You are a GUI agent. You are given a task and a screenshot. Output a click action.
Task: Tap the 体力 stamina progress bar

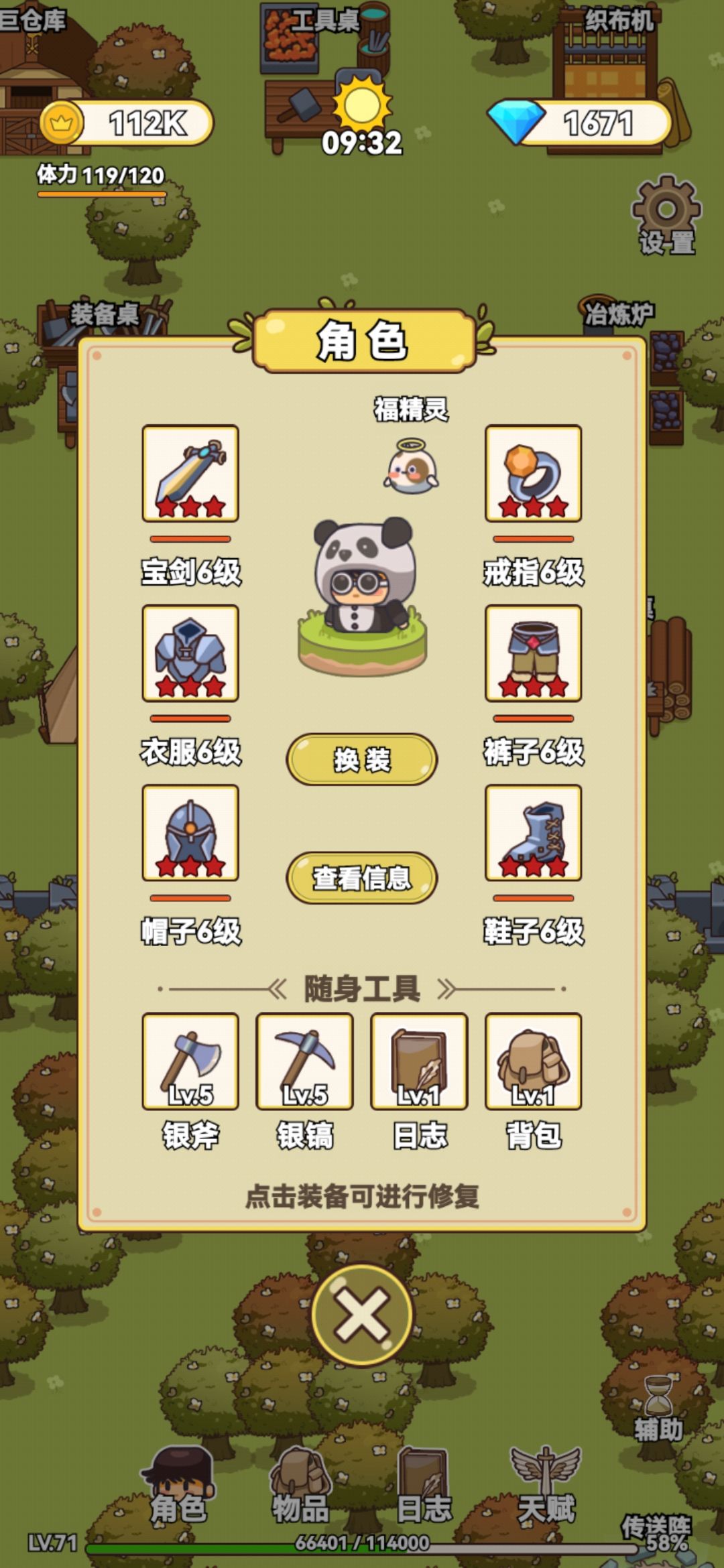pos(101,191)
